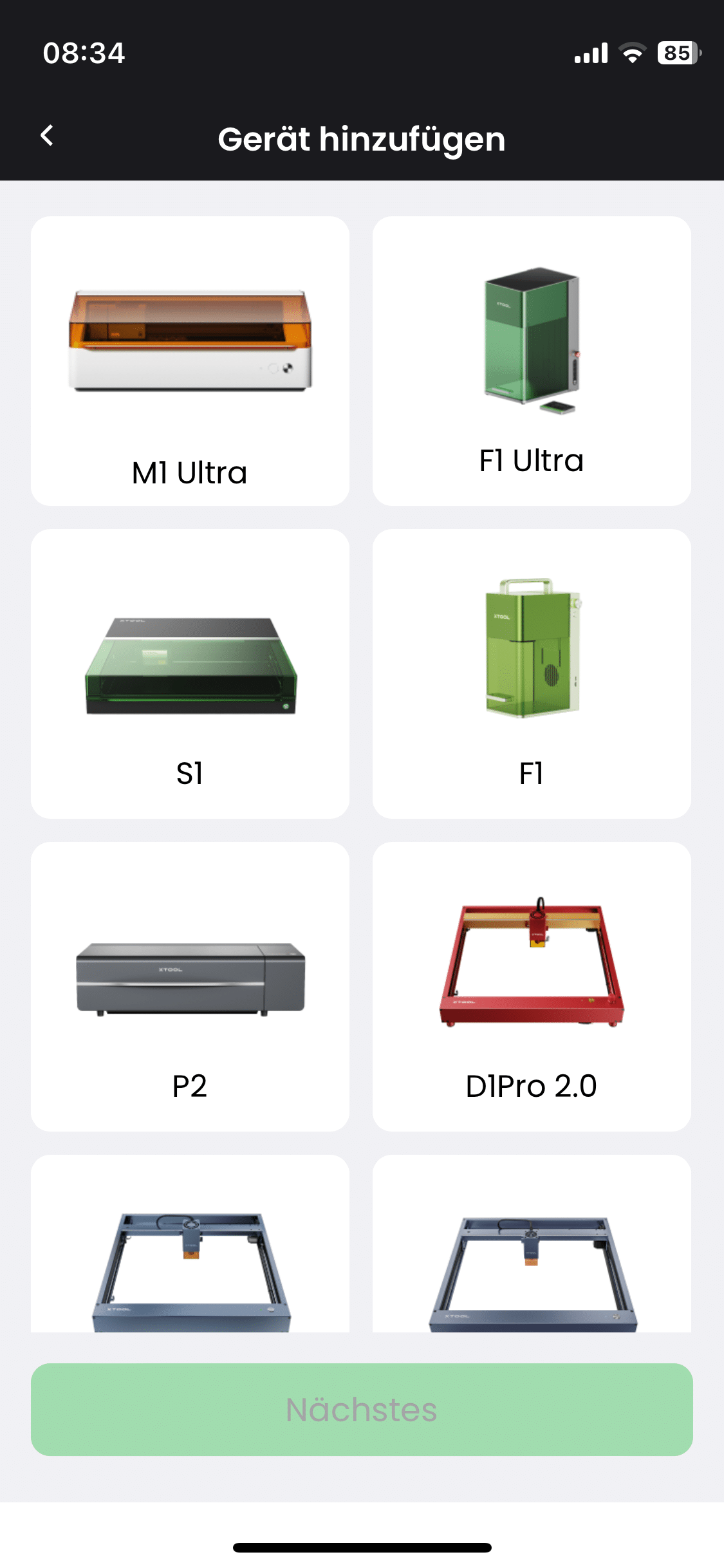Select the M1 Ultra device card
The height and width of the screenshot is (1568, 724).
tap(190, 360)
